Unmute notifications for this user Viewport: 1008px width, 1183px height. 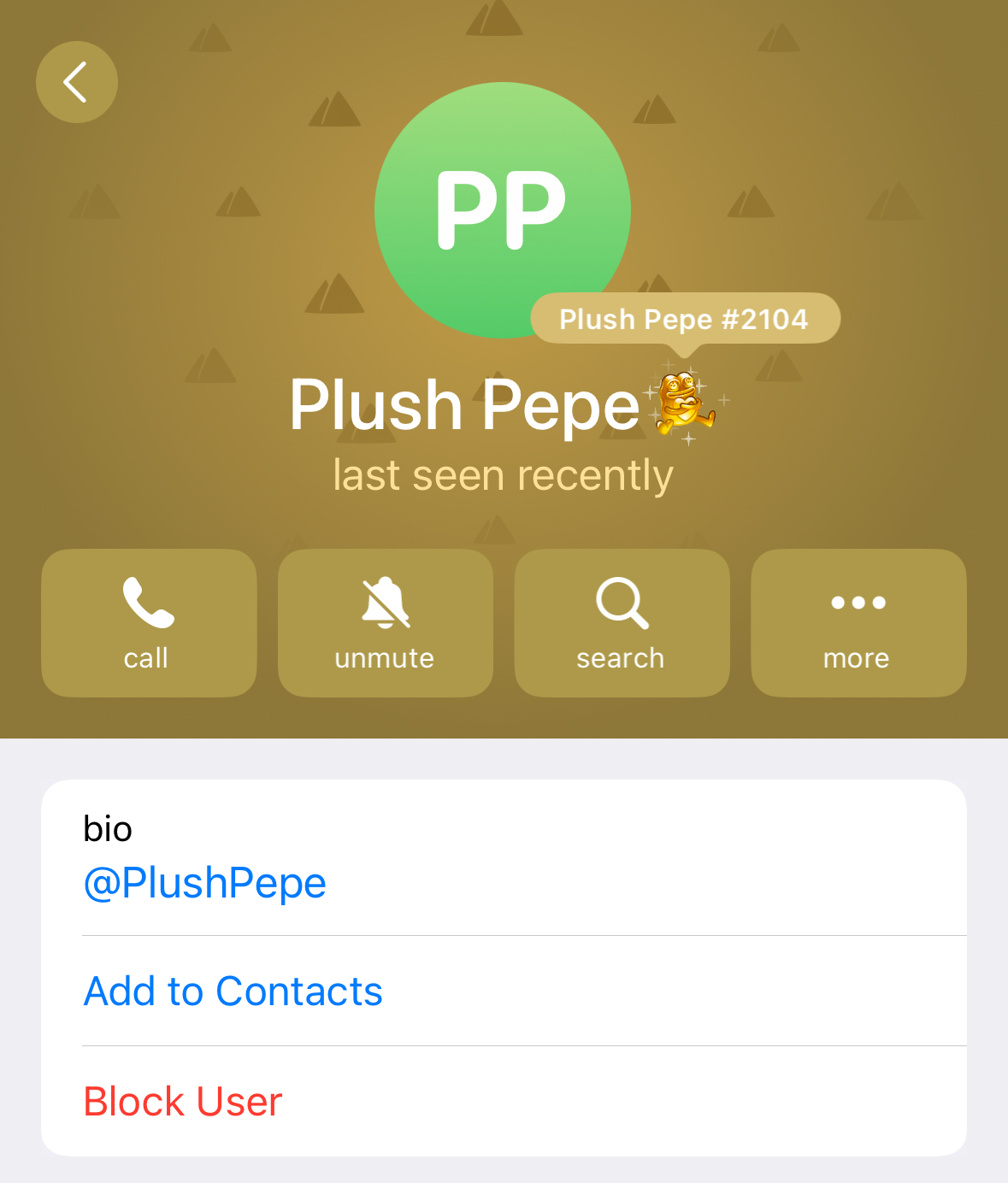pos(386,622)
